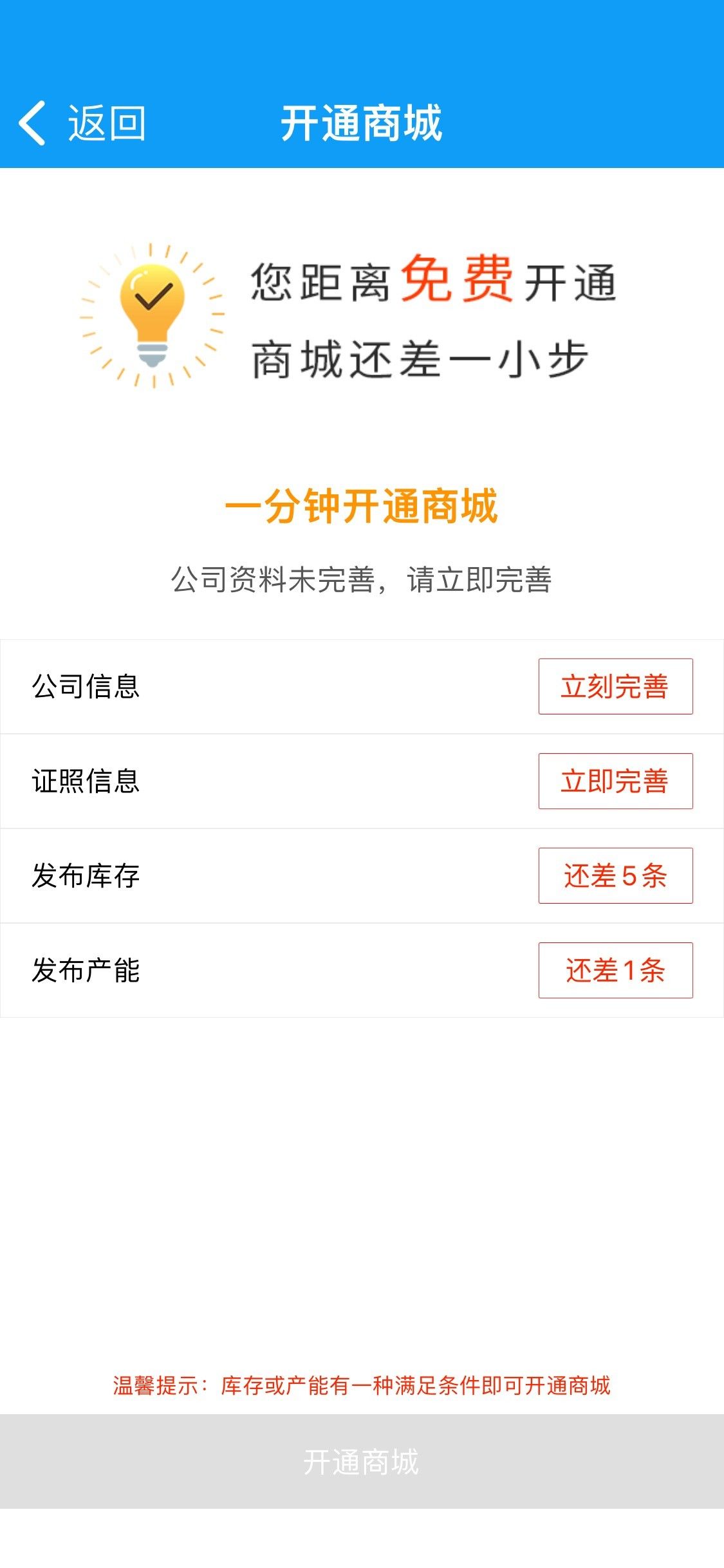The height and width of the screenshot is (1568, 724).
Task: Tap the 开通商城 button at the bottom
Action: coord(362,1461)
